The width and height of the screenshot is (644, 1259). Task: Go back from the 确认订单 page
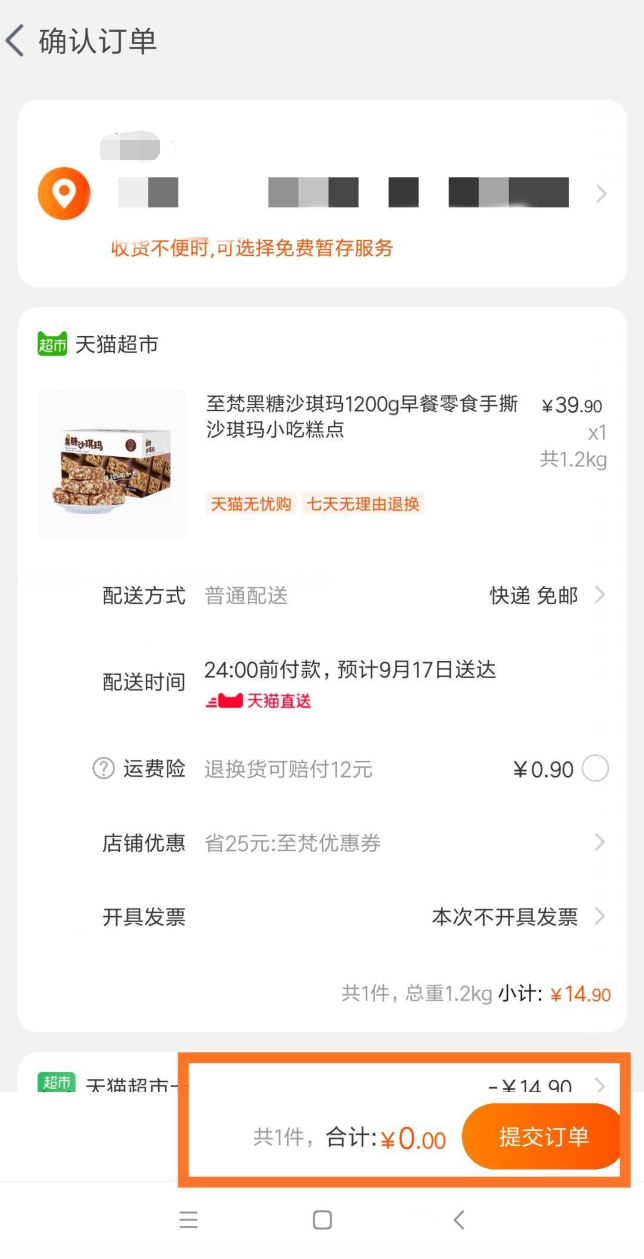17,42
